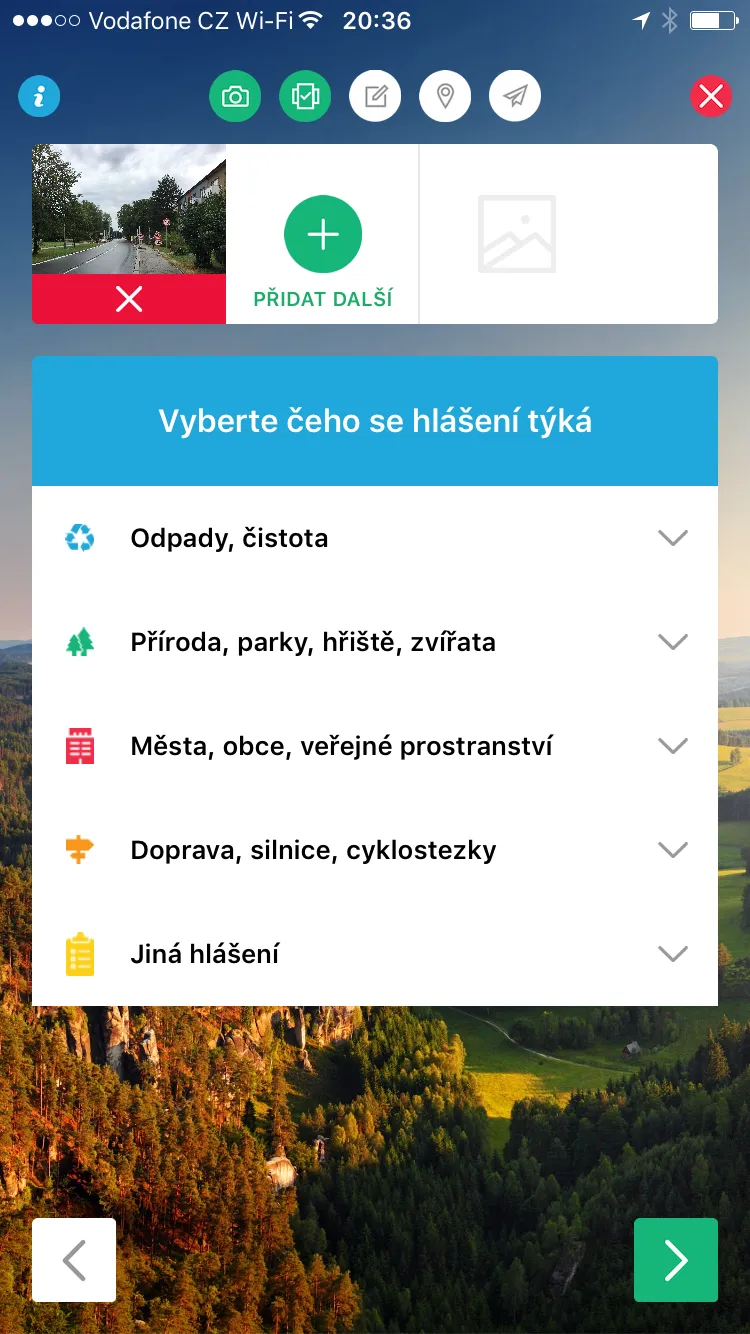Expand Města, obce, veřejné prostranství
This screenshot has height=1334, width=750.
pyautogui.click(x=375, y=746)
